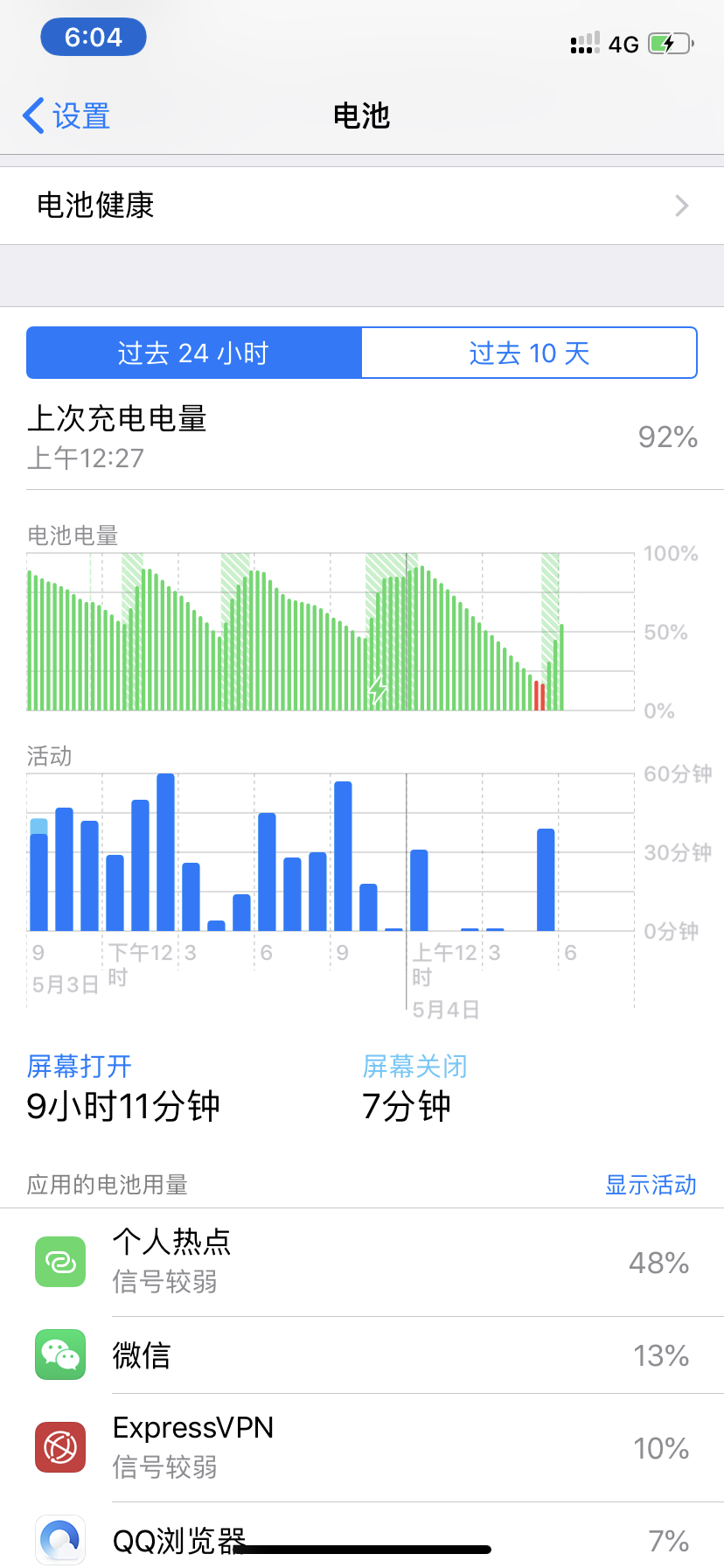Open 电池健康 settings

tap(362, 206)
